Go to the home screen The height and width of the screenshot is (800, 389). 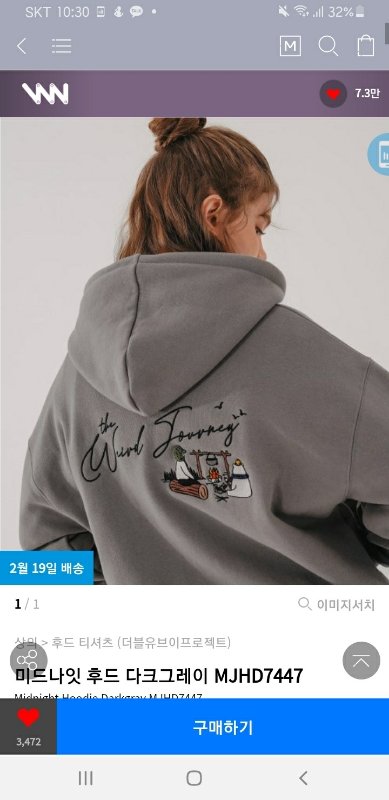194,778
